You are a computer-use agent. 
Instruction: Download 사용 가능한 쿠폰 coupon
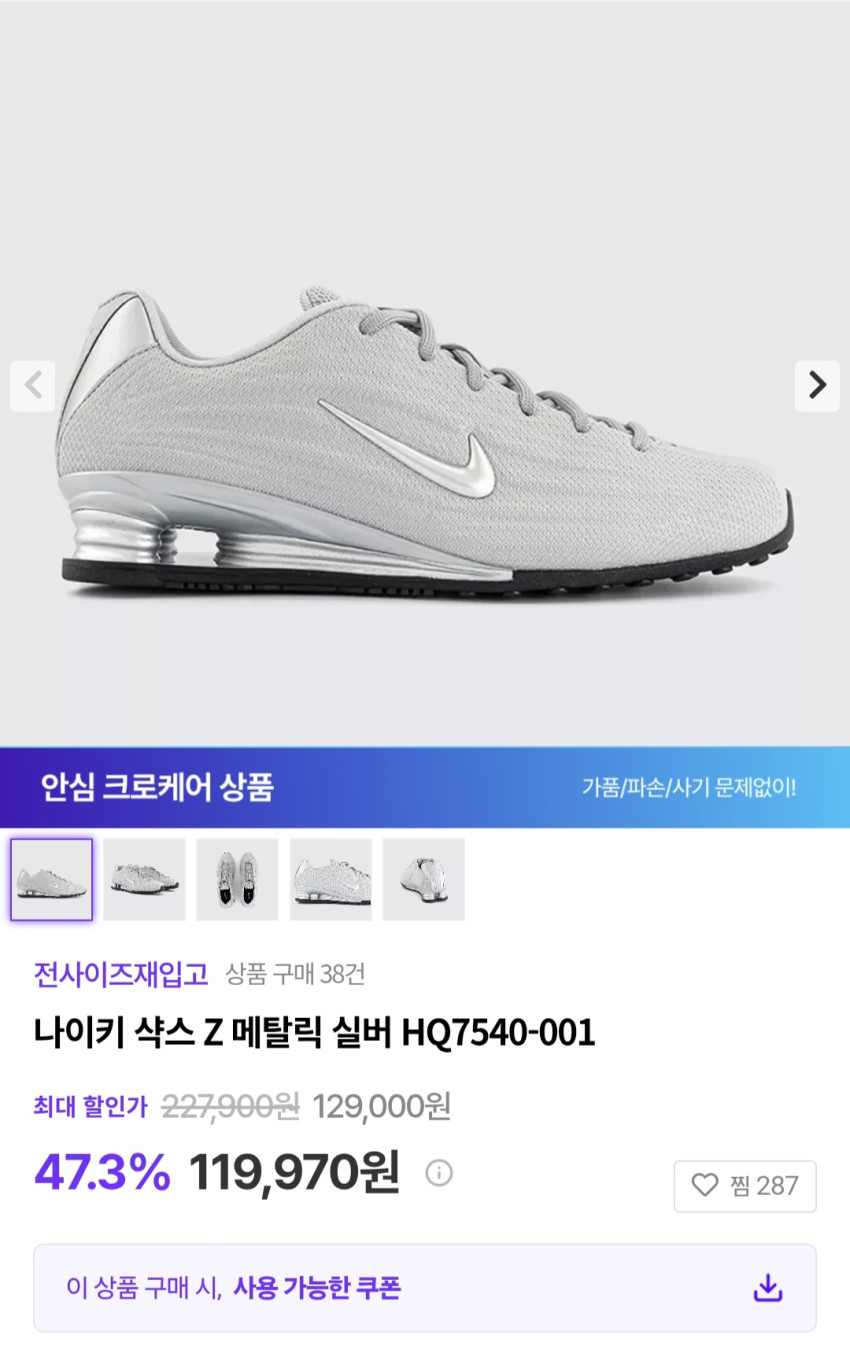767,1288
